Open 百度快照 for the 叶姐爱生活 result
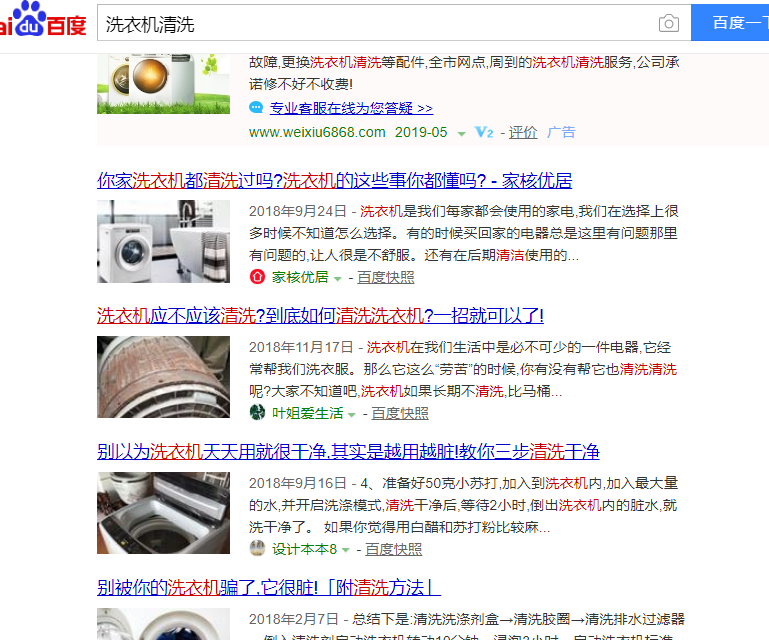769x640 pixels. (400, 413)
